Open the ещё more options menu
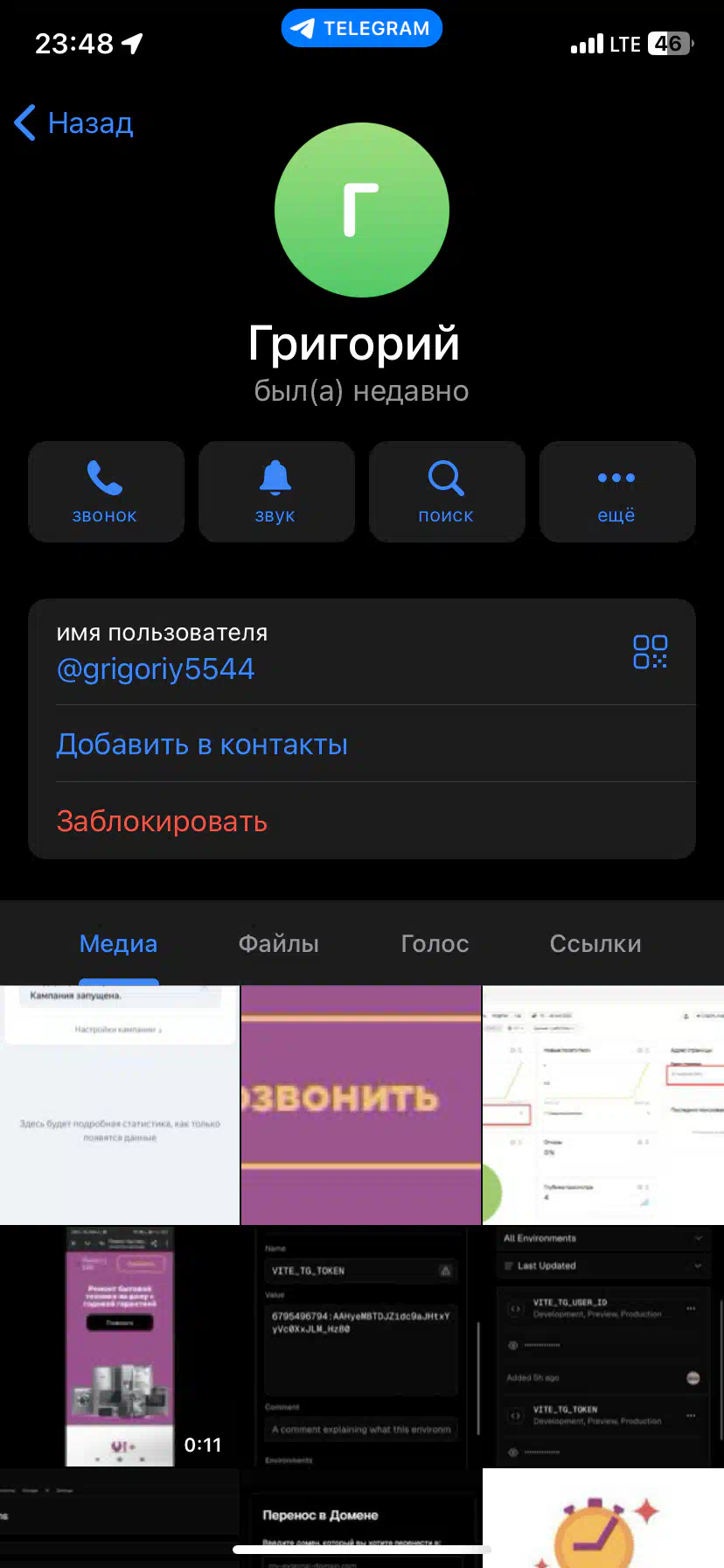 pyautogui.click(x=617, y=492)
